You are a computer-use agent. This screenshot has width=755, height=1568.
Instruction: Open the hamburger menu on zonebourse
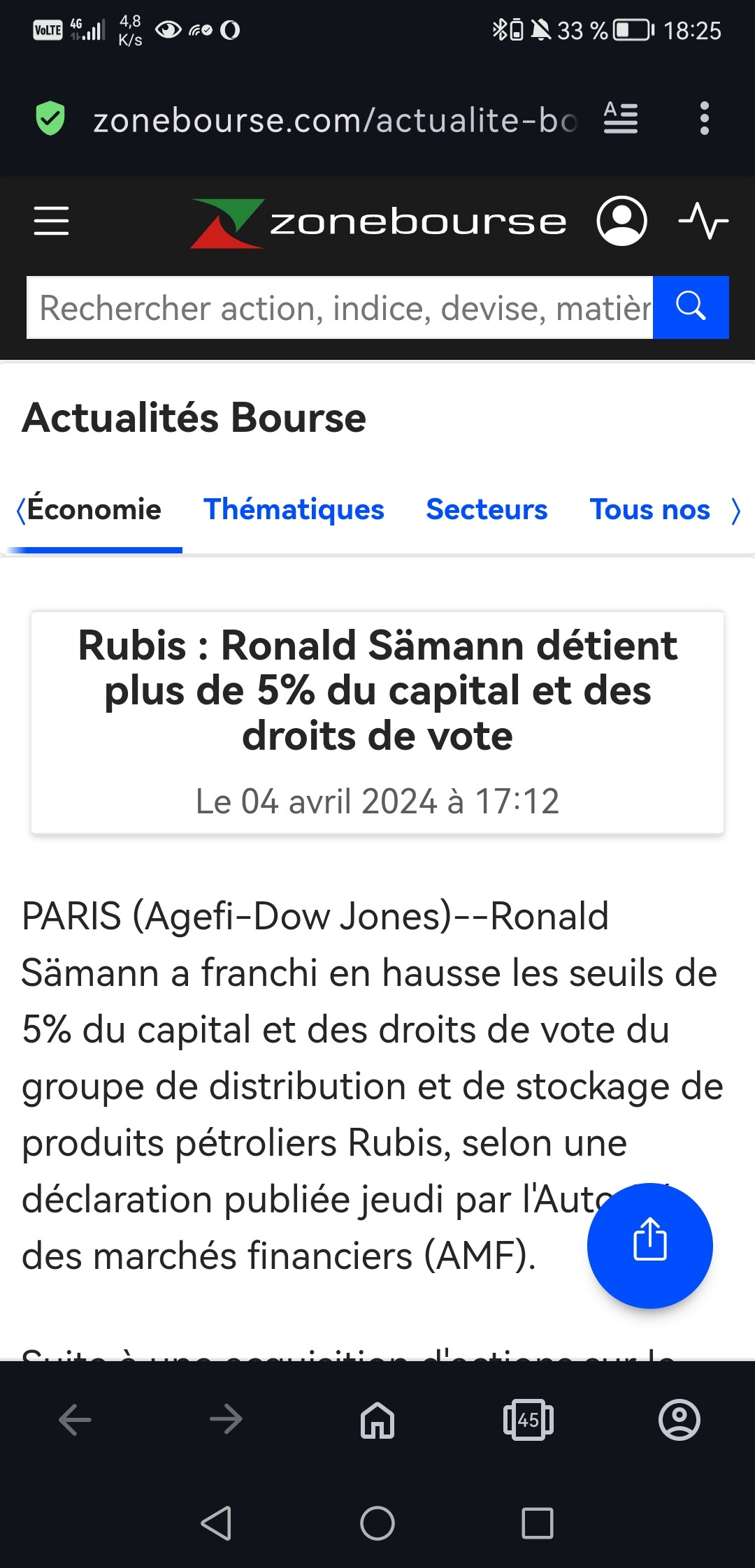click(52, 221)
